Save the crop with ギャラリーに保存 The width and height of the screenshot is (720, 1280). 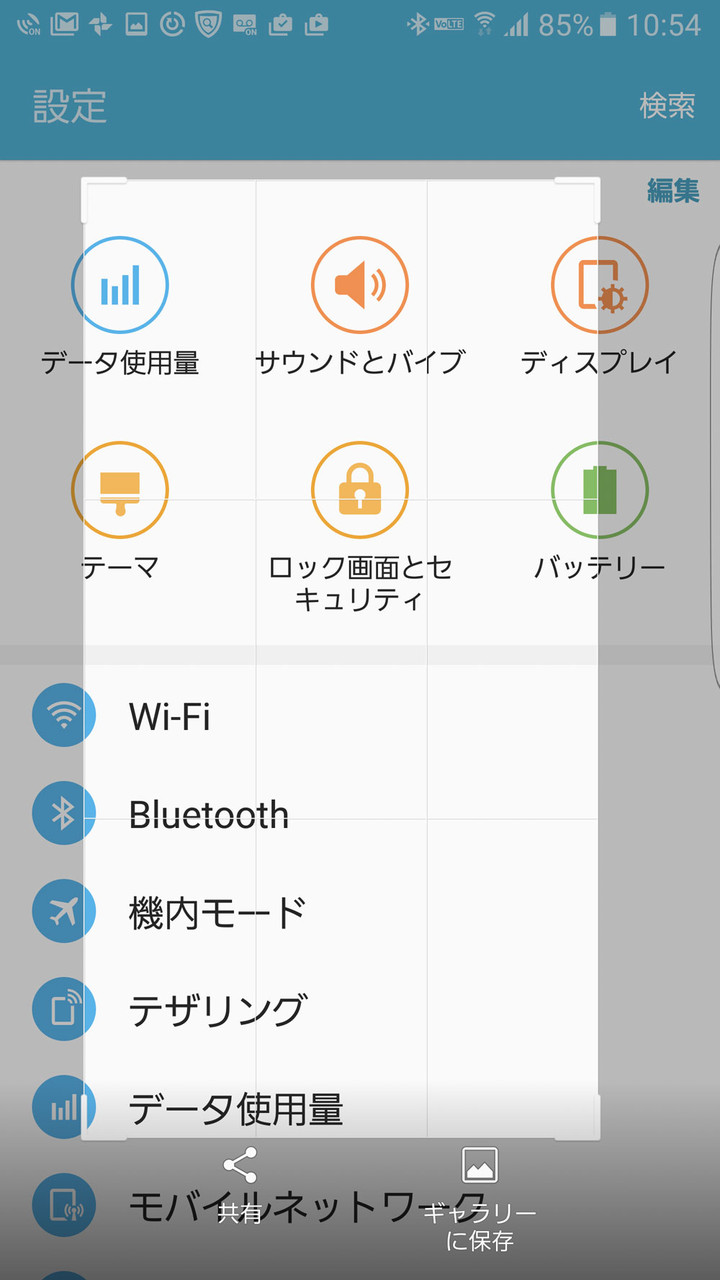tap(480, 1199)
